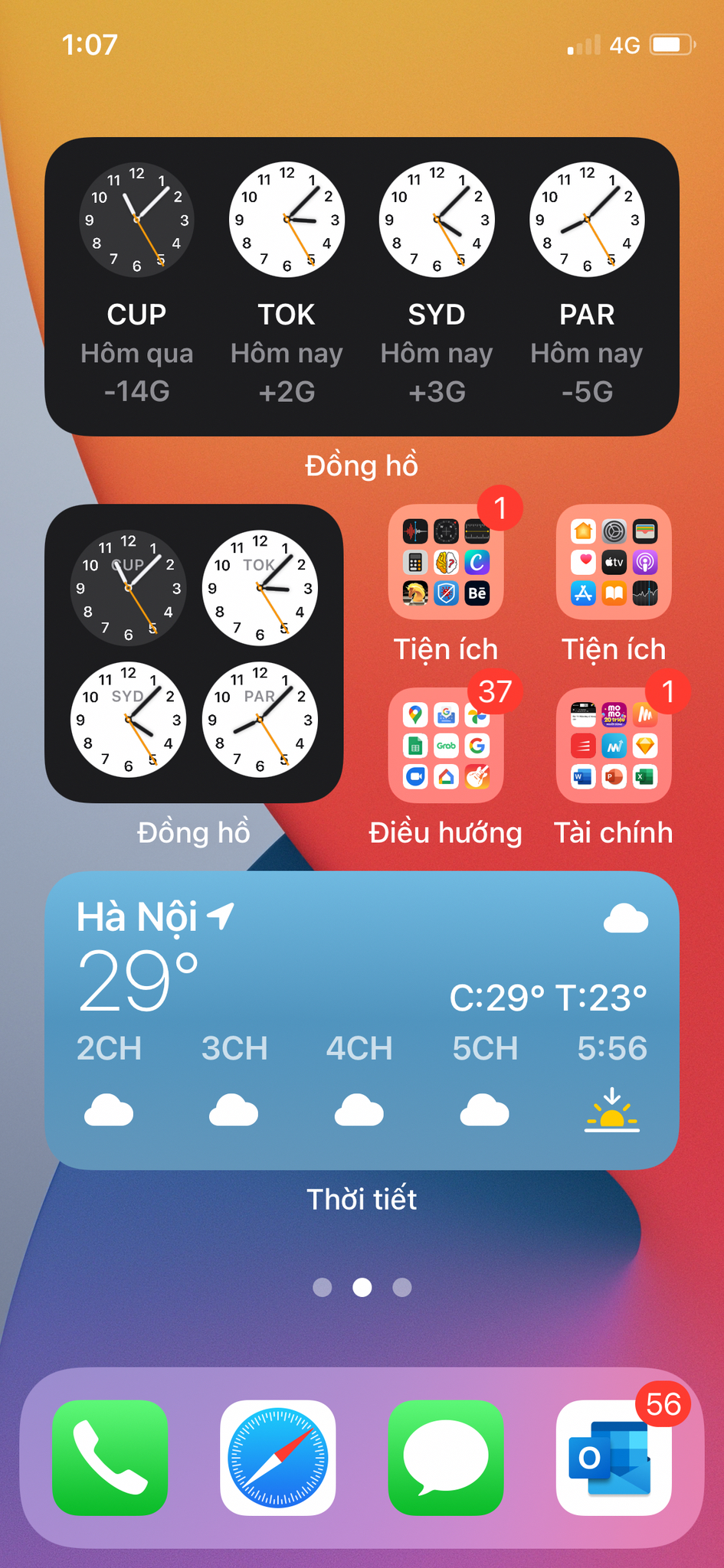Open the large world clock widget
The width and height of the screenshot is (724, 1568).
click(362, 286)
